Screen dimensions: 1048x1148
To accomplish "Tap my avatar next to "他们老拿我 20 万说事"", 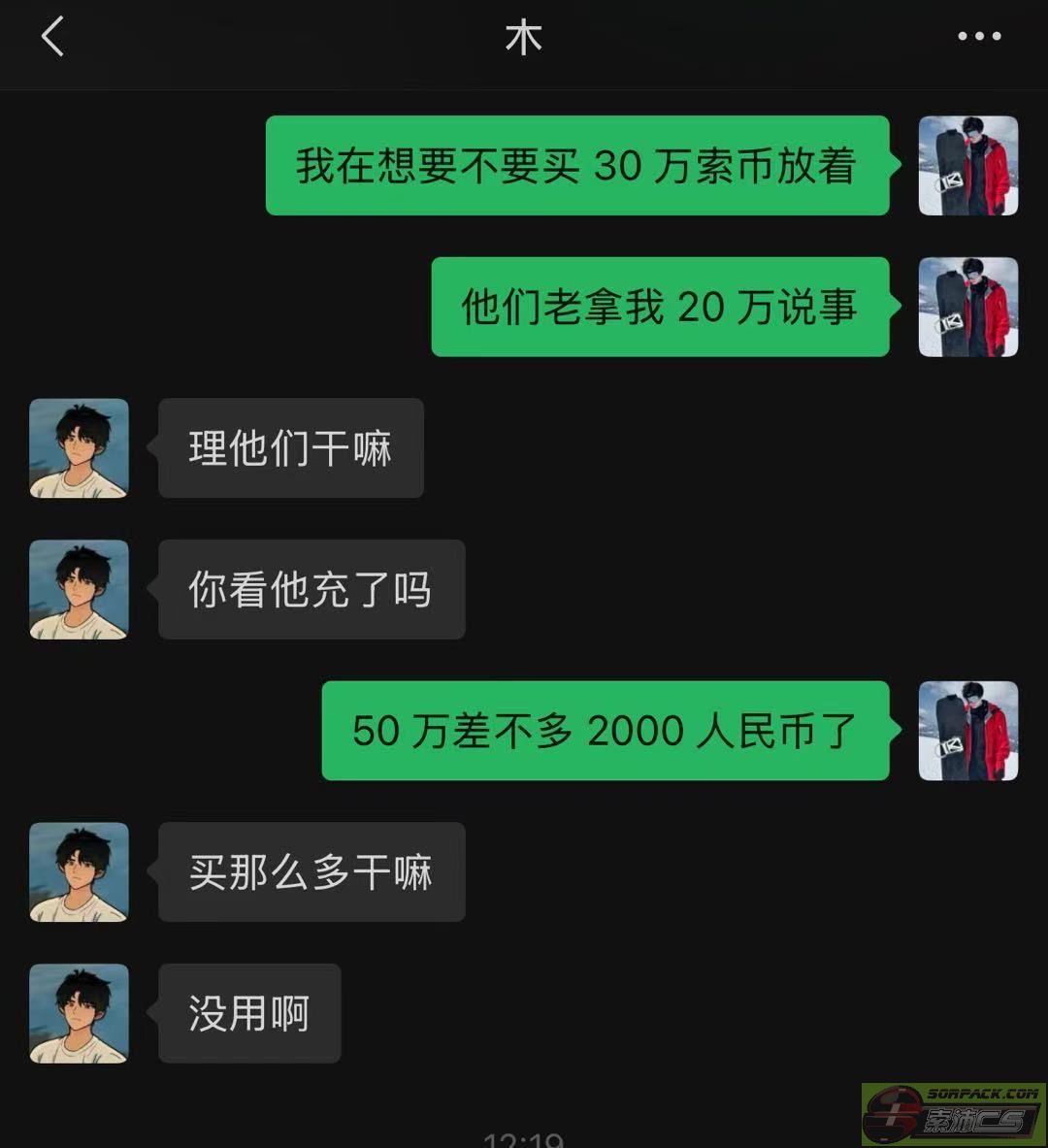I will pos(967,307).
